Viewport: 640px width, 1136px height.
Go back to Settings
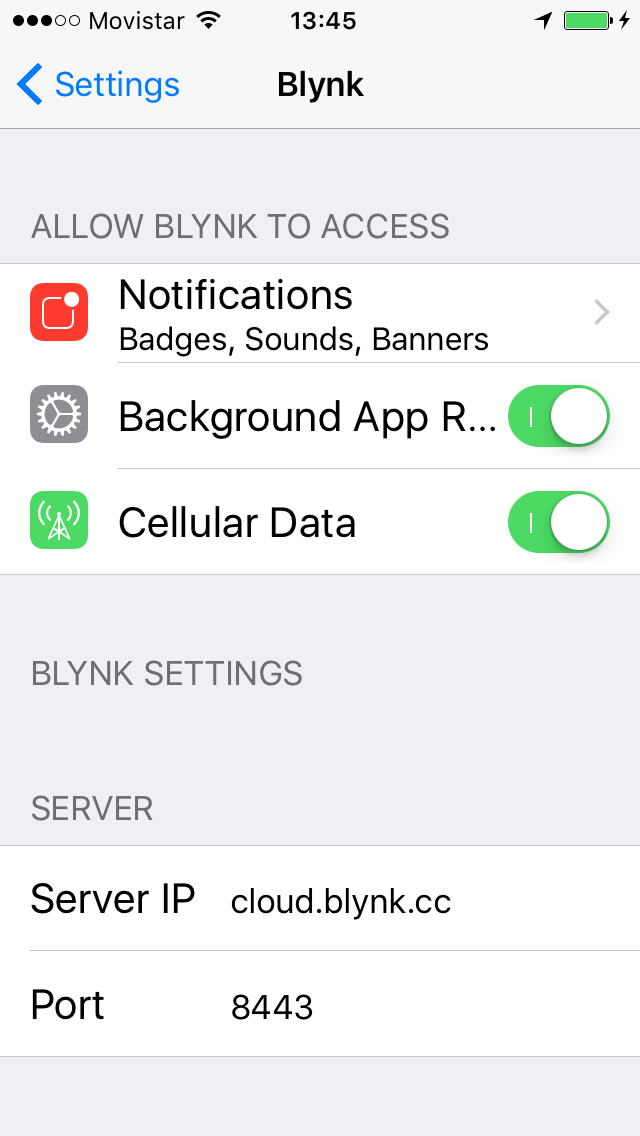[98, 85]
